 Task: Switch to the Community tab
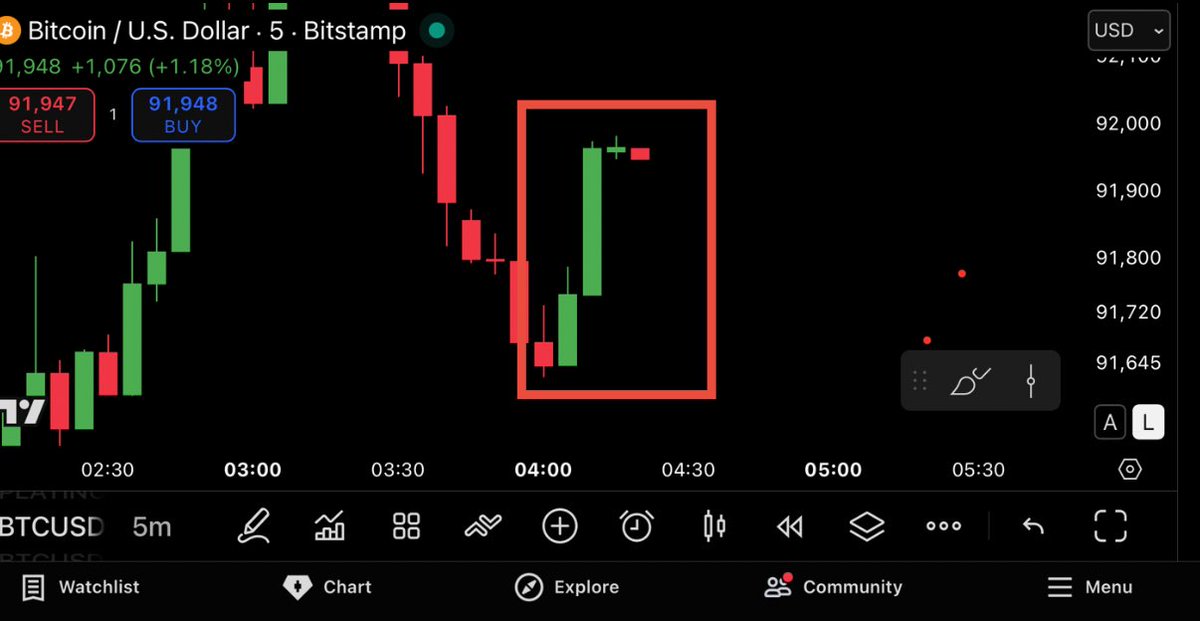833,587
